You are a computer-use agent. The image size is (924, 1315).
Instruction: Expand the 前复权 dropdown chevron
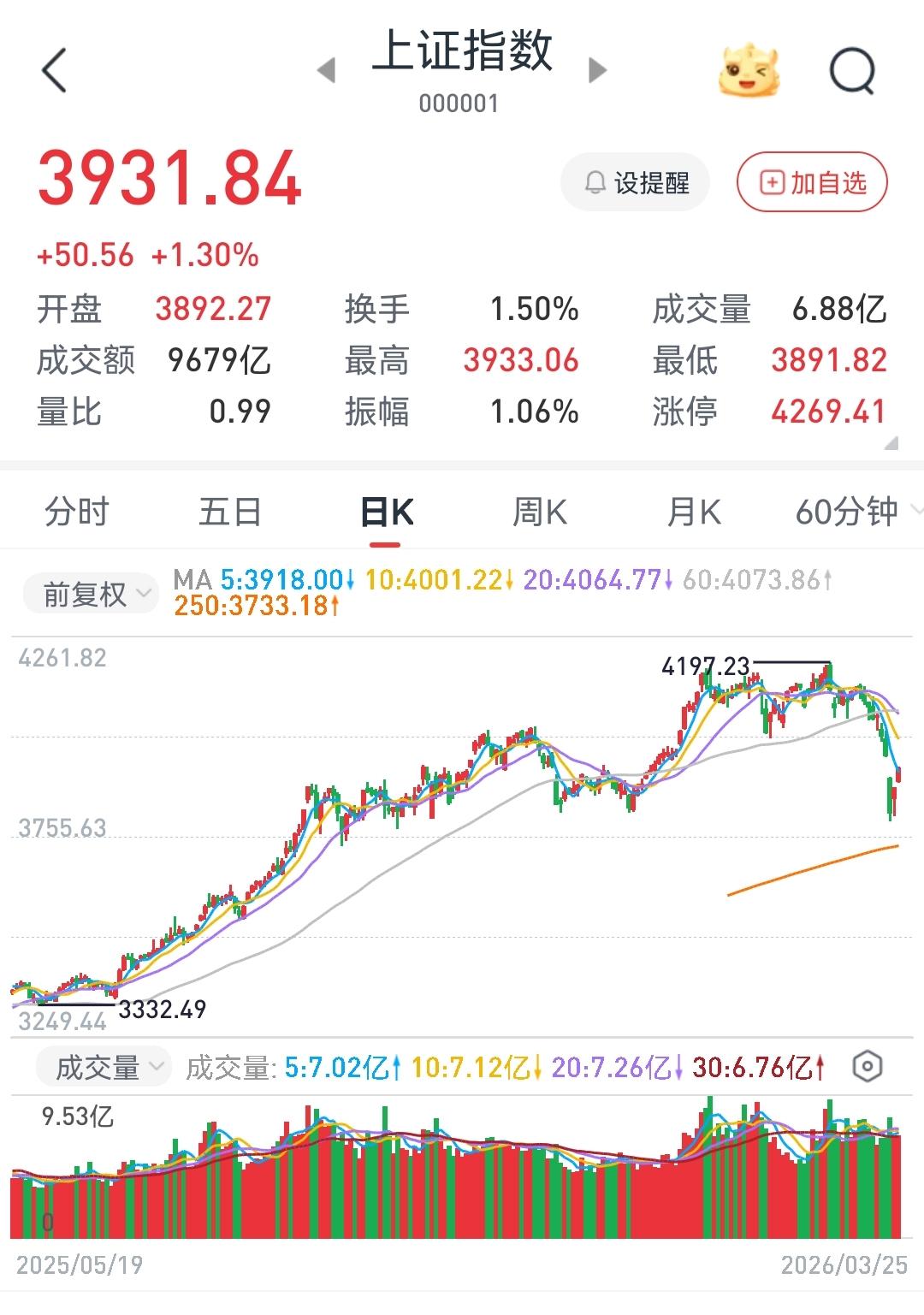pyautogui.click(x=143, y=594)
